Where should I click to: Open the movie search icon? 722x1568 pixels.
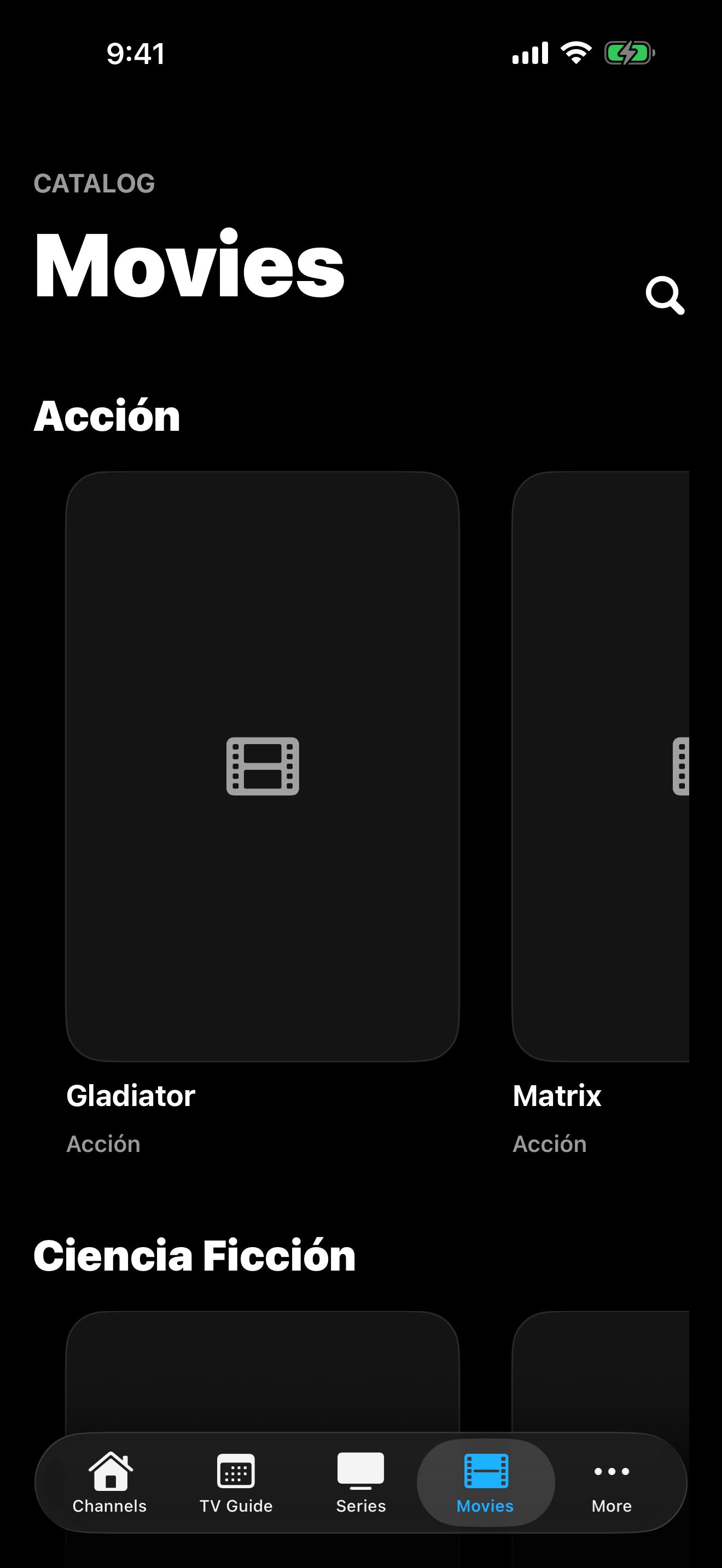664,295
